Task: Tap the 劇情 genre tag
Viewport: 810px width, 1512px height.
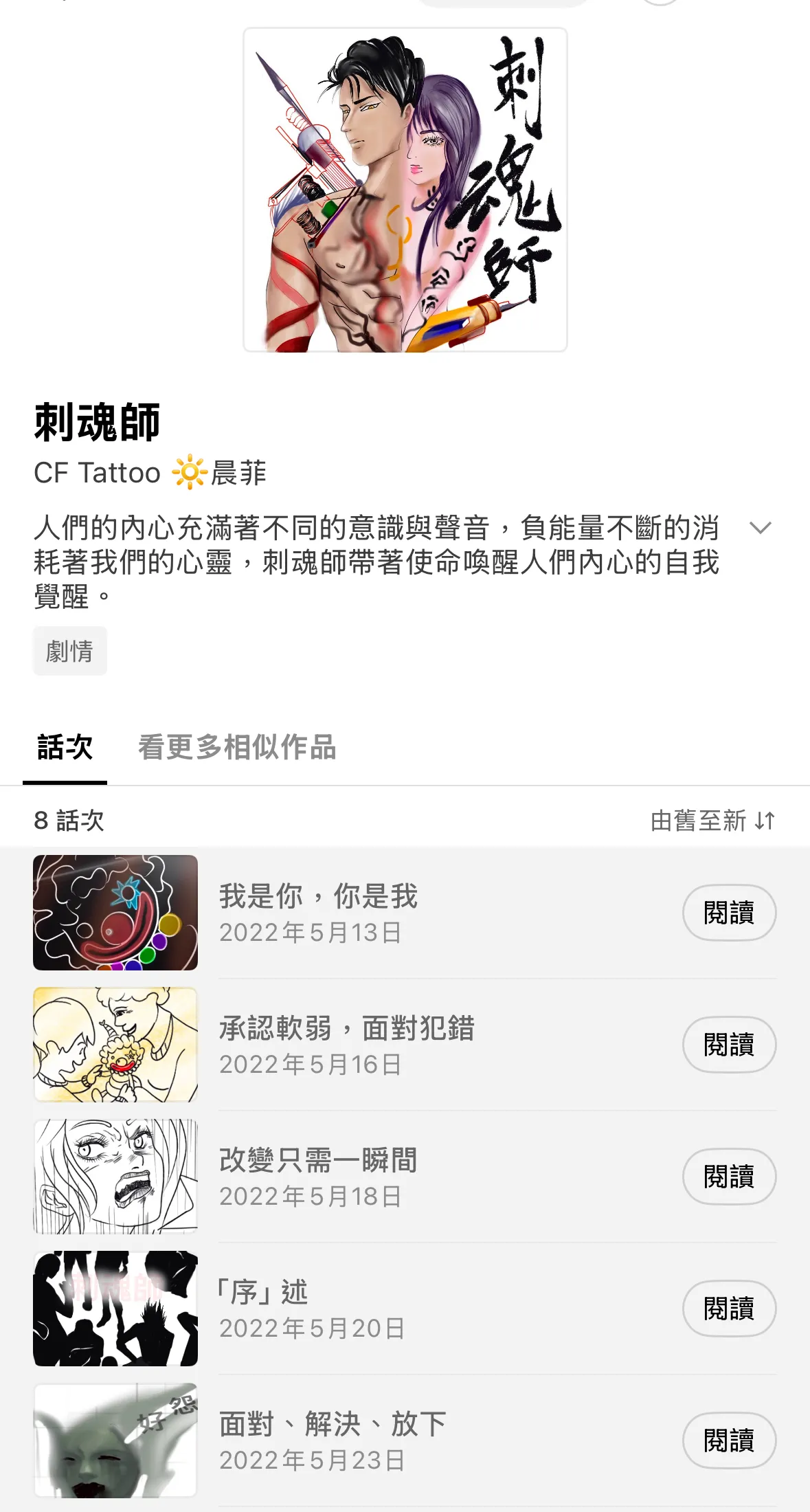Action: pos(69,651)
